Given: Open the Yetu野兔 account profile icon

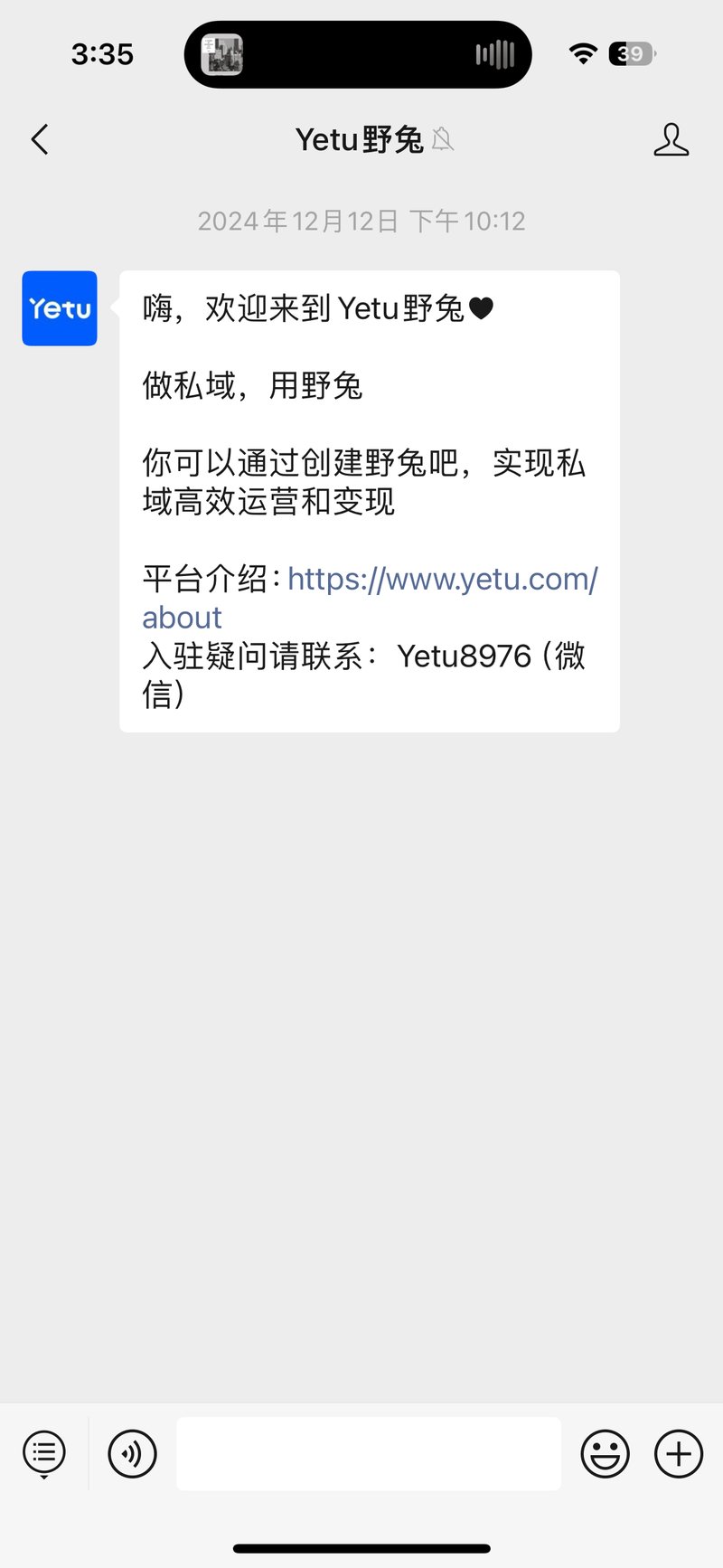Looking at the screenshot, I should pyautogui.click(x=671, y=140).
